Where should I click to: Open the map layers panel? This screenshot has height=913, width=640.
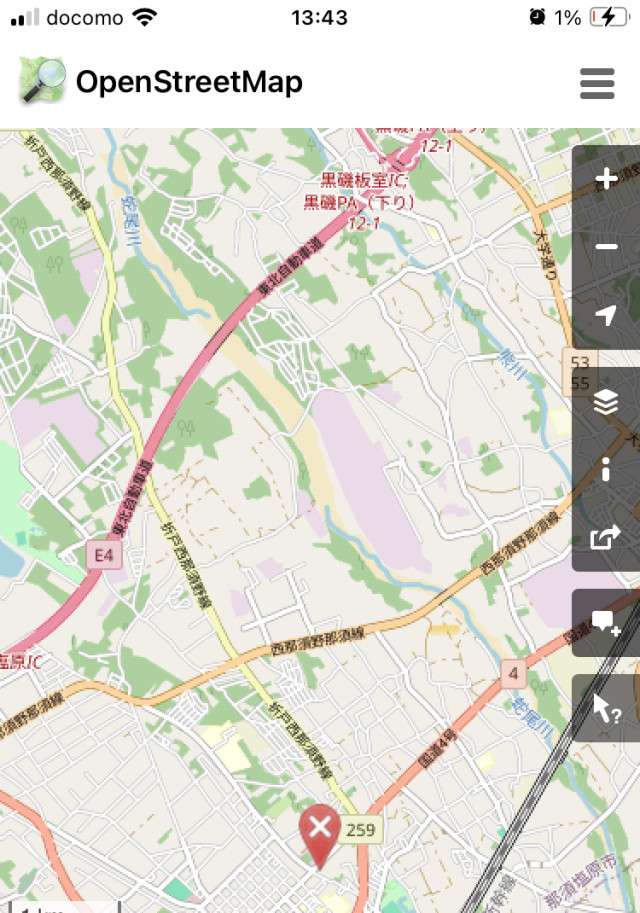606,402
